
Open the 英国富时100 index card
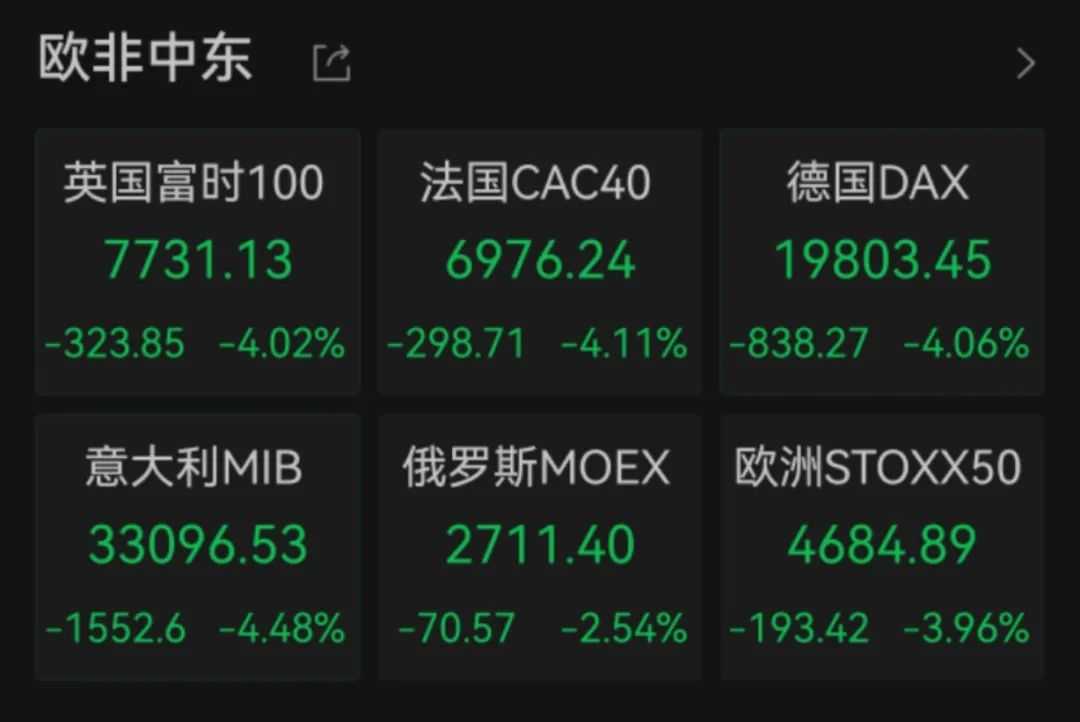197,262
